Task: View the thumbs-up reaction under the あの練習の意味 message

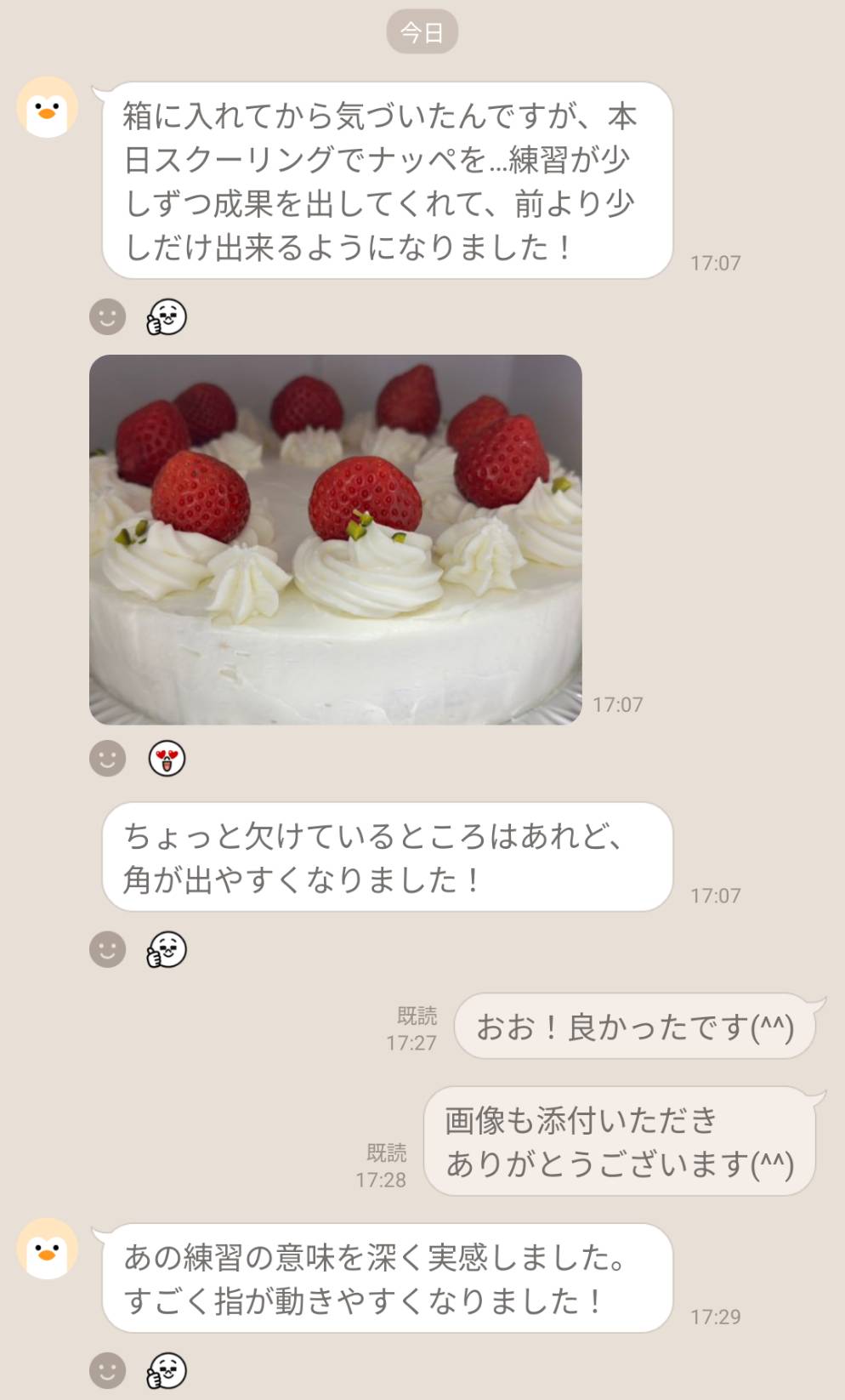Action: click(167, 1370)
